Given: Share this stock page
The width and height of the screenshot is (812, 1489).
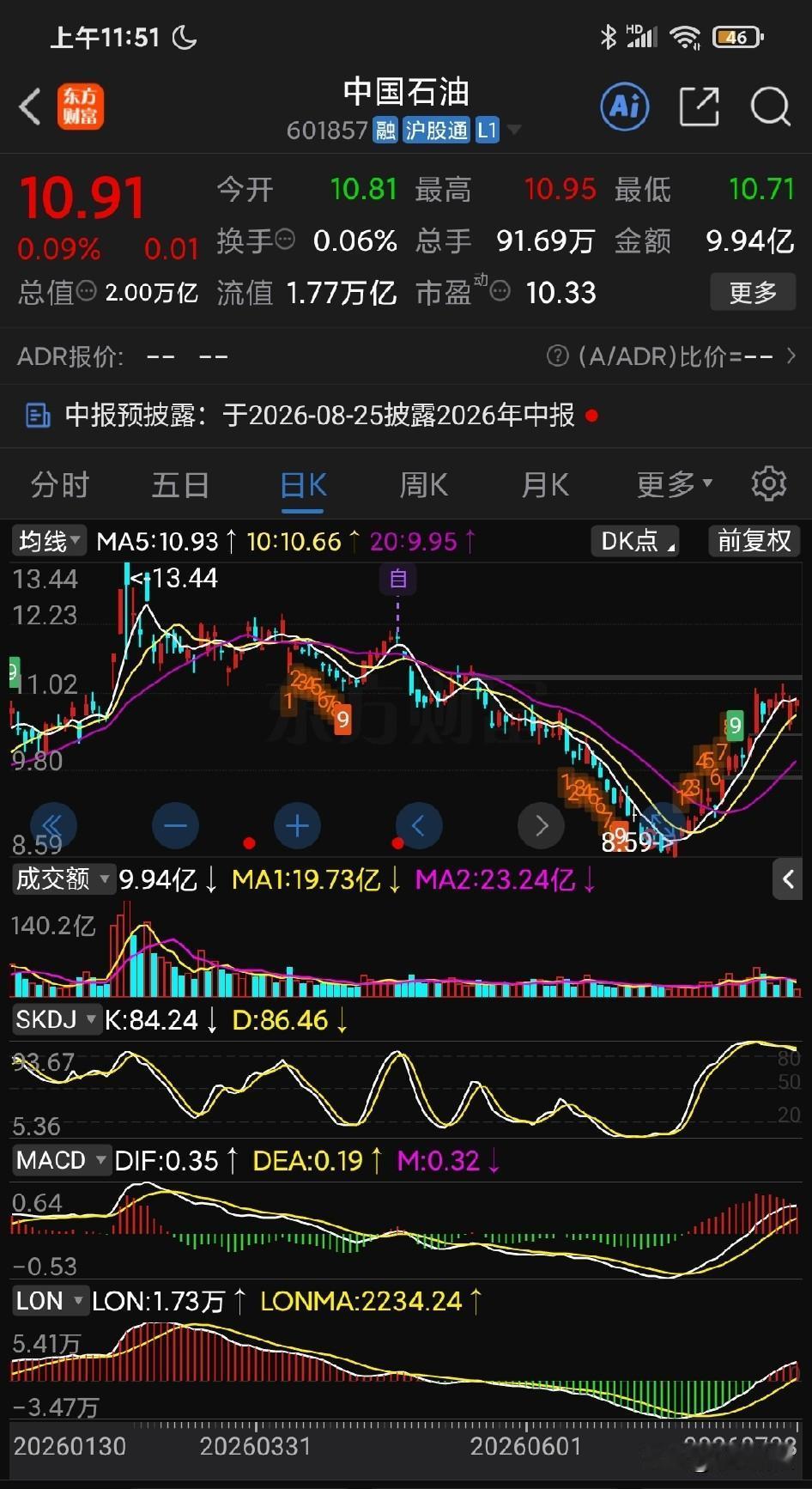Looking at the screenshot, I should 699,106.
